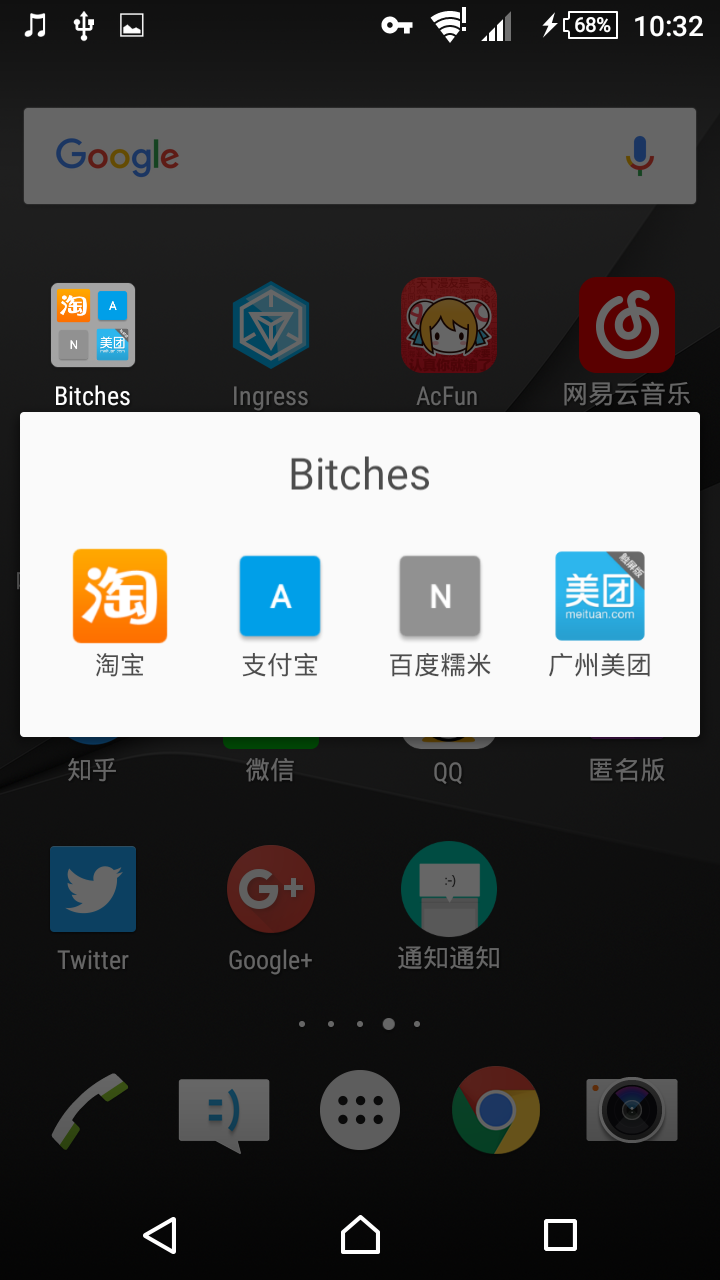Open the phone dialer in the dock
Image resolution: width=720 pixels, height=1280 pixels.
click(x=90, y=1110)
